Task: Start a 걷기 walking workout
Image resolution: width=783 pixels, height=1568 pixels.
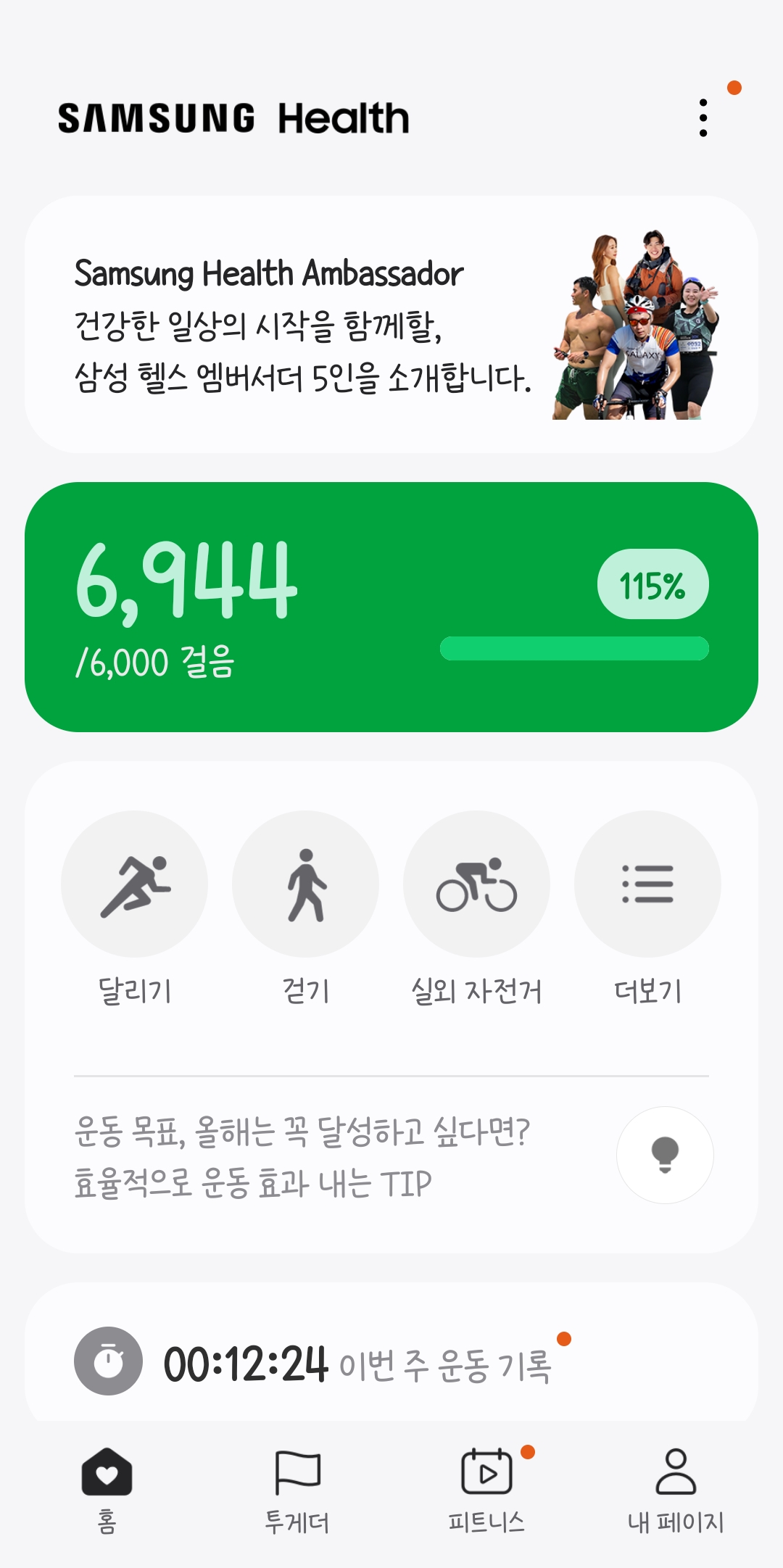Action: click(x=306, y=884)
